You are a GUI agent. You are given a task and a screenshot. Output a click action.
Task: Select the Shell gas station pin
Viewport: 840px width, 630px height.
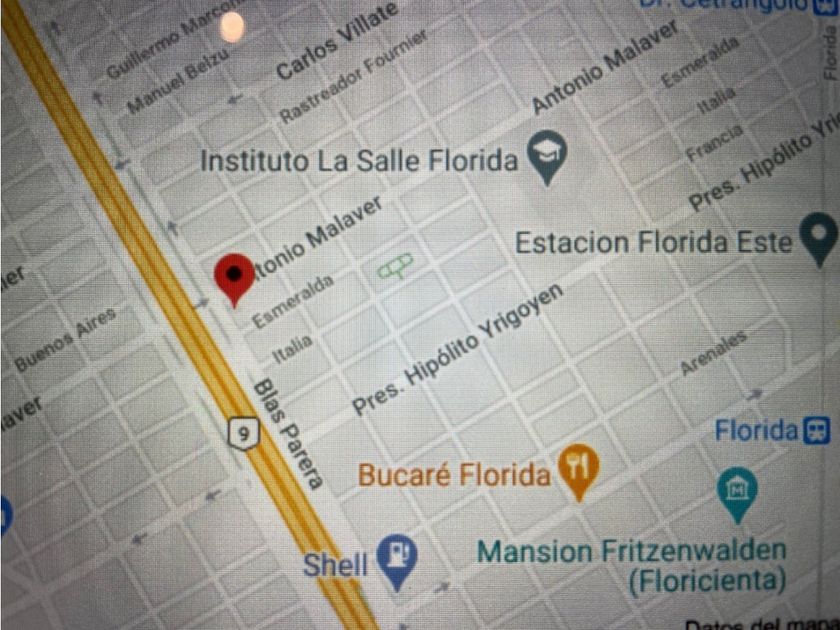pyautogui.click(x=396, y=562)
